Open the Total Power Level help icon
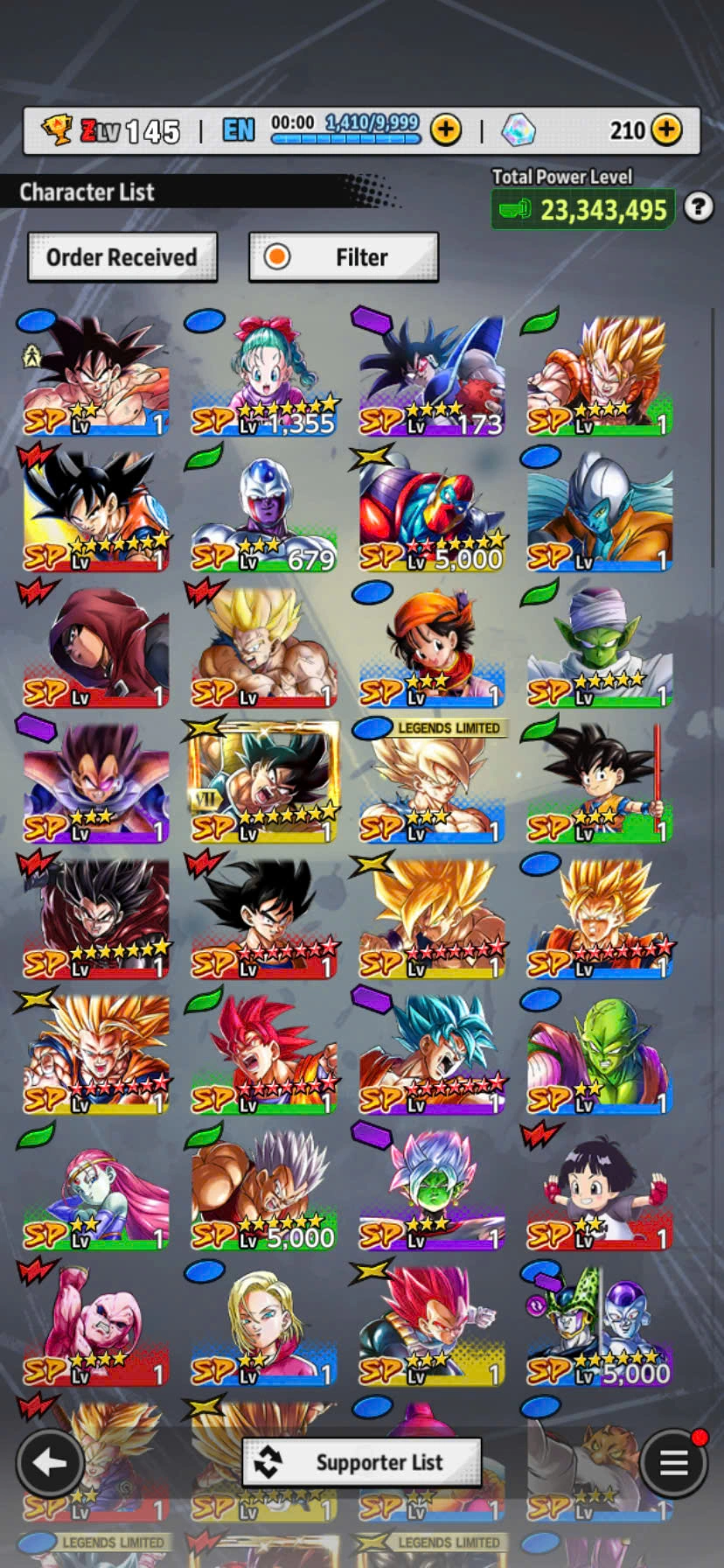 698,207
